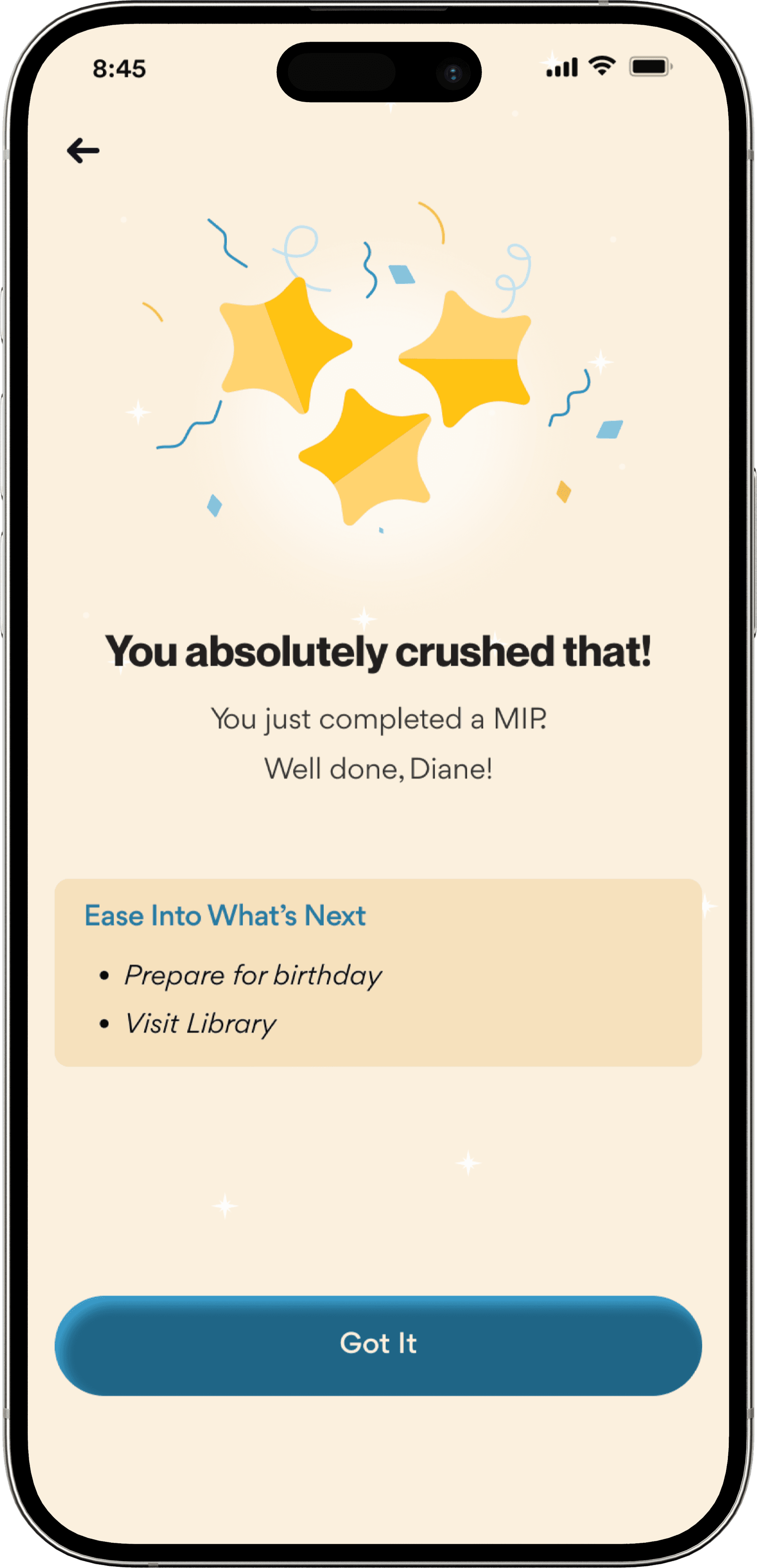The image size is (757, 1568).
Task: Click the Well done, Diane message
Action: tap(379, 769)
